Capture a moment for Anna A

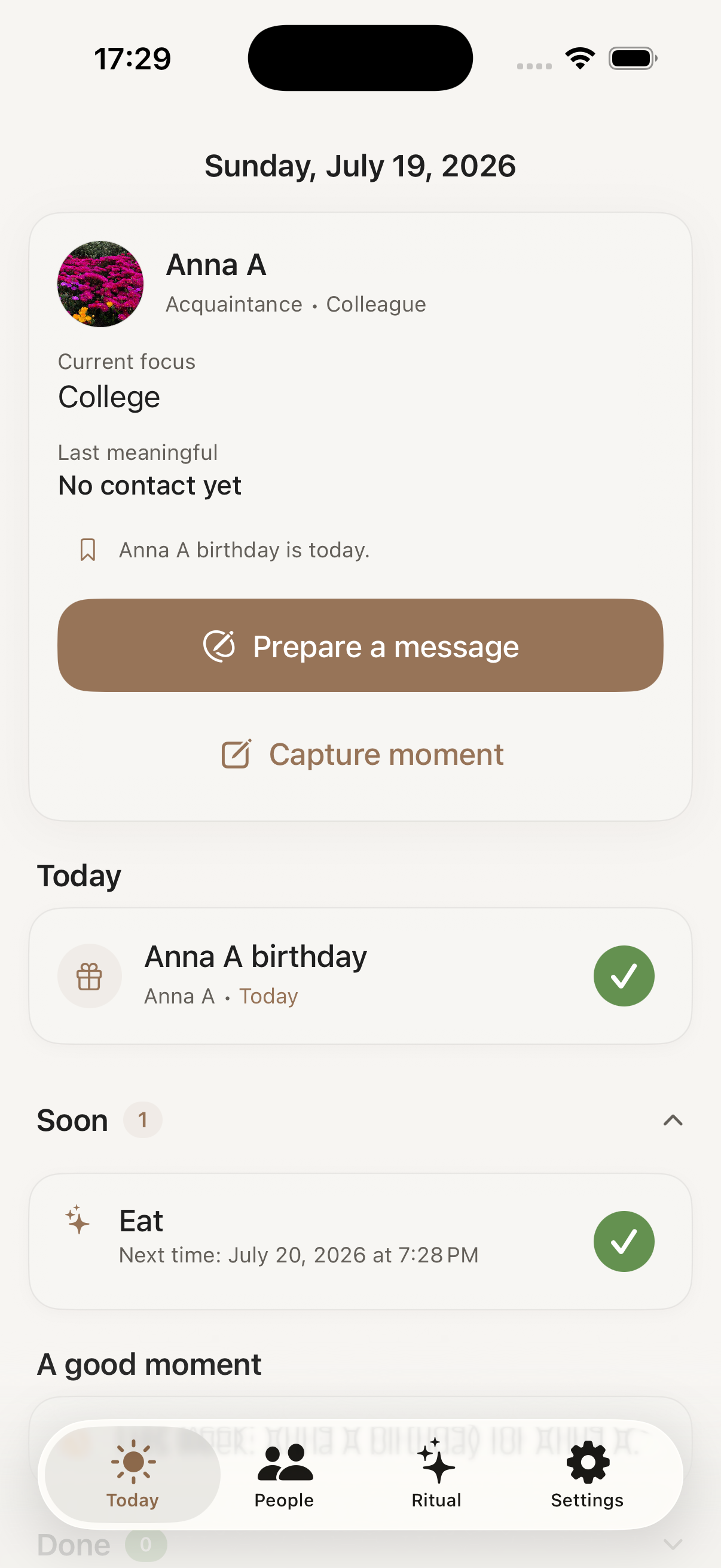[362, 755]
